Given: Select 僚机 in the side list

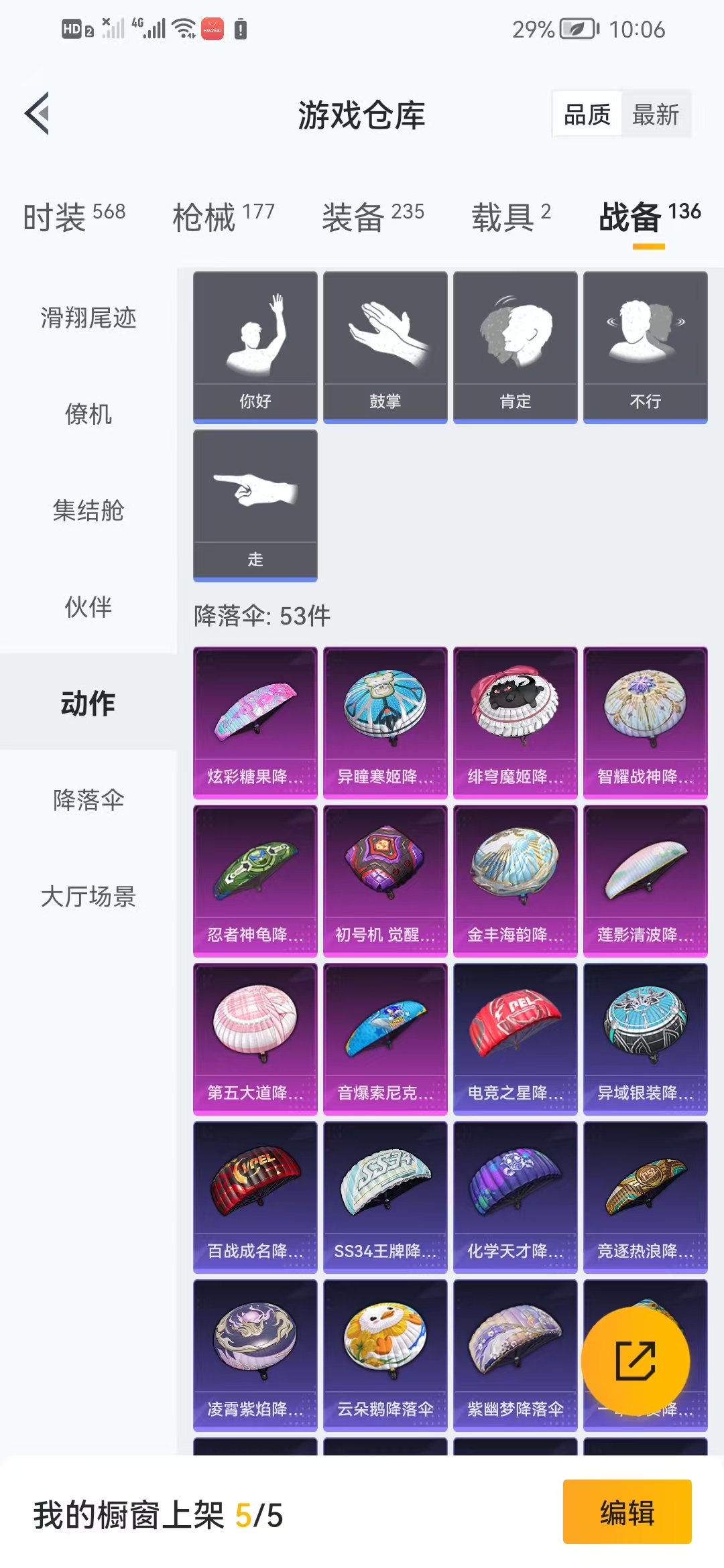Looking at the screenshot, I should point(88,414).
